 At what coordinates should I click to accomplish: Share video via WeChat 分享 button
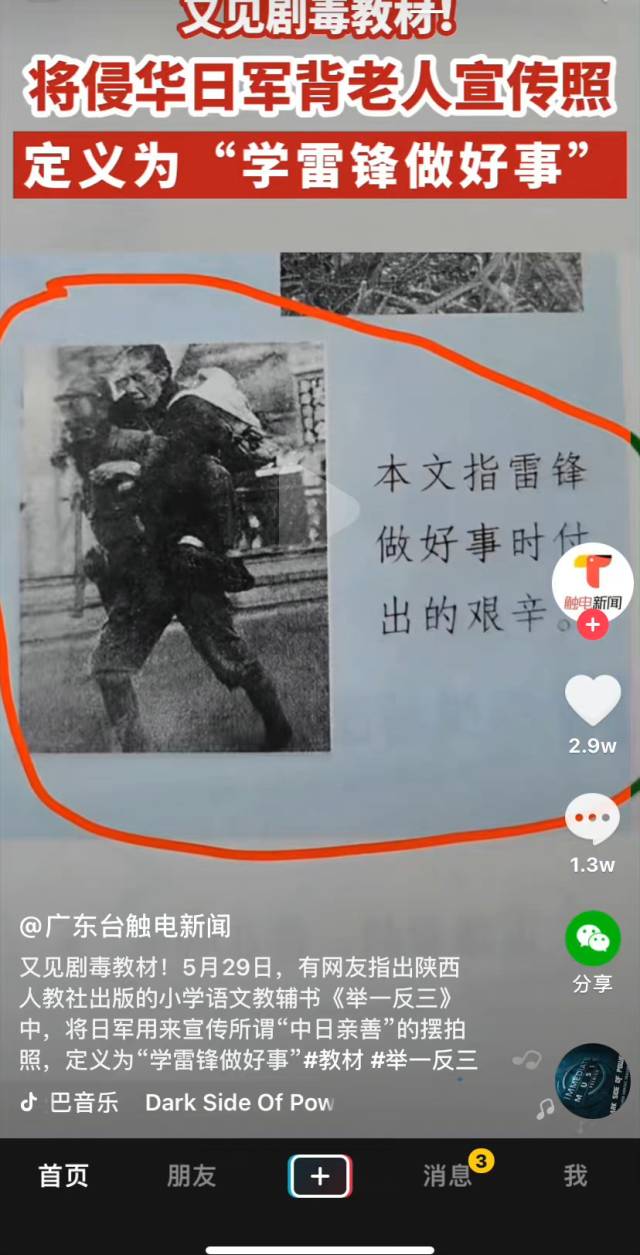(592, 940)
